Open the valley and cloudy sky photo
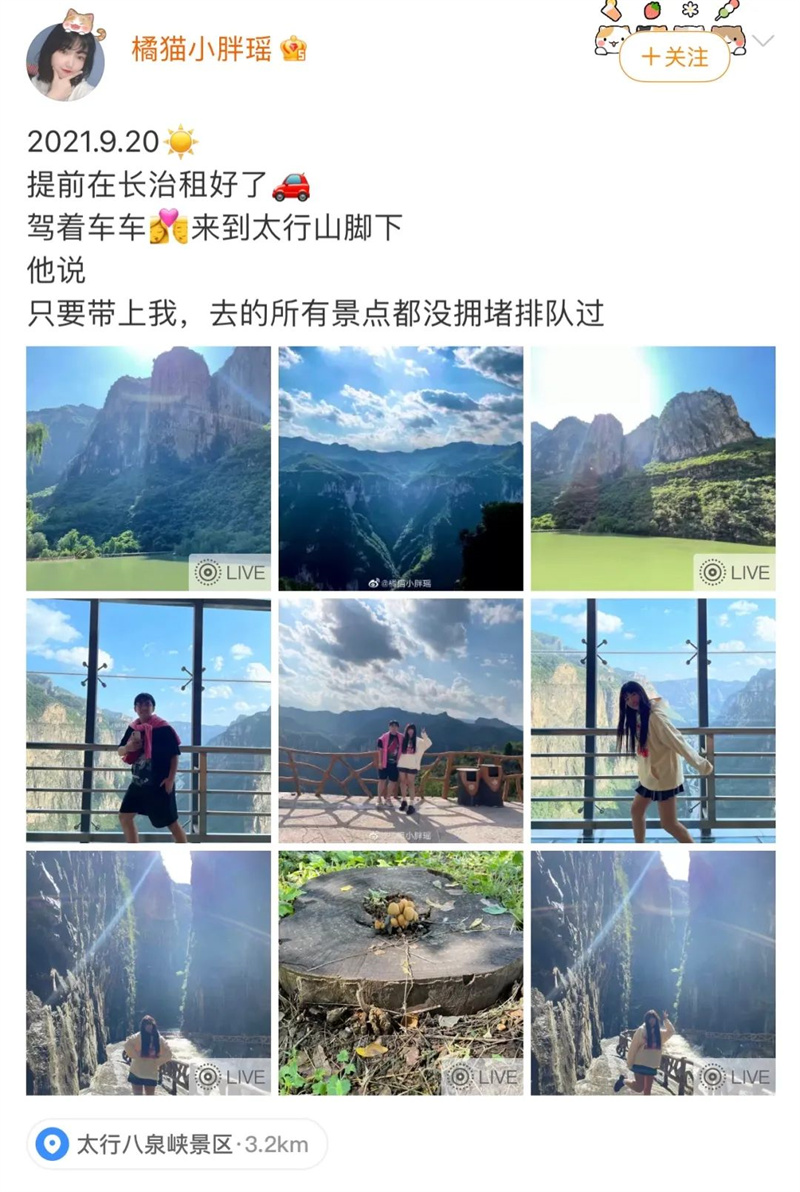 pos(400,468)
